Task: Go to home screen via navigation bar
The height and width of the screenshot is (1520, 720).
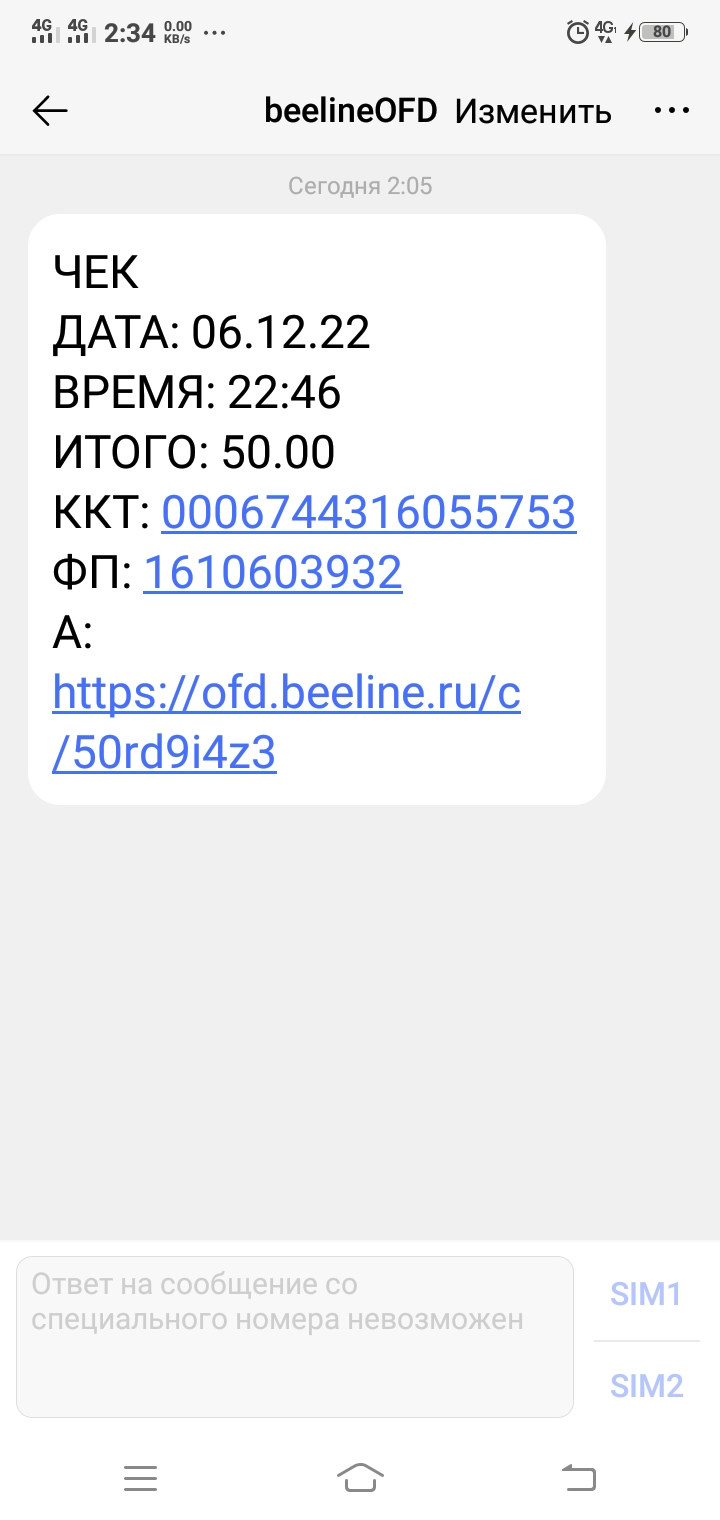Action: [x=361, y=1477]
